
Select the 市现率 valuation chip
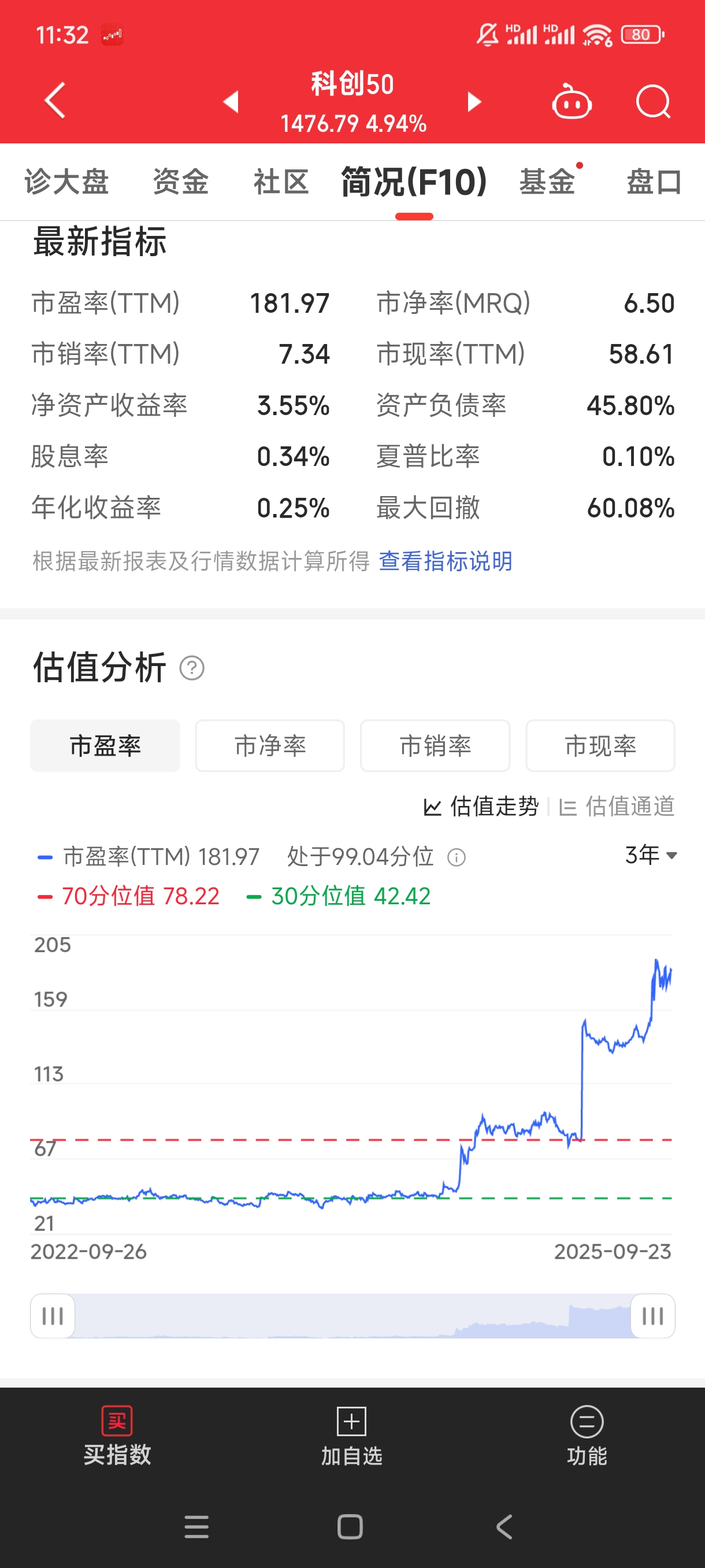tap(600, 746)
